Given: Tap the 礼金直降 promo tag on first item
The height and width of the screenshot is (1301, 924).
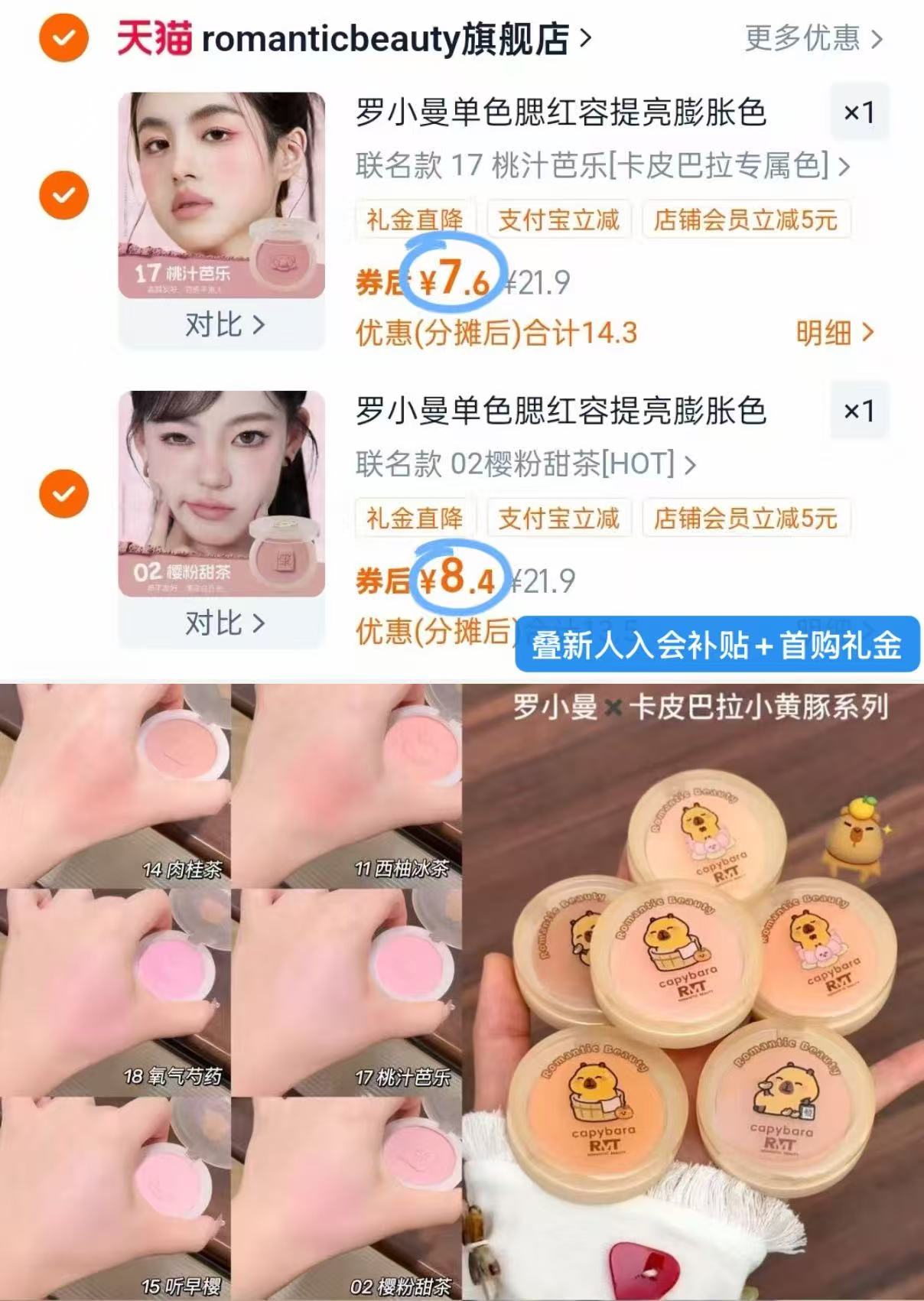Looking at the screenshot, I should click(414, 220).
